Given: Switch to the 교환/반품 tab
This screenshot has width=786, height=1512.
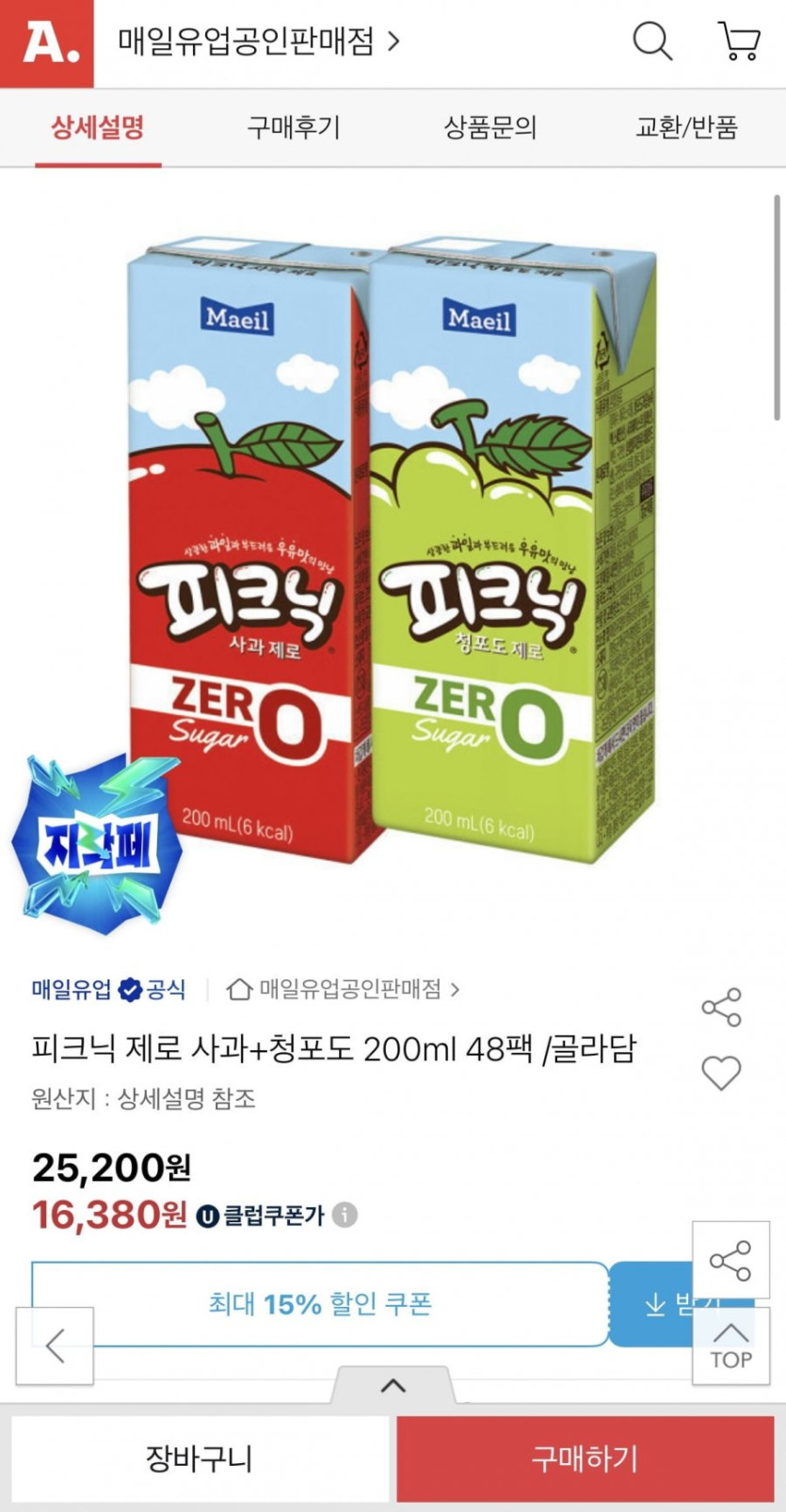Looking at the screenshot, I should pos(686,127).
